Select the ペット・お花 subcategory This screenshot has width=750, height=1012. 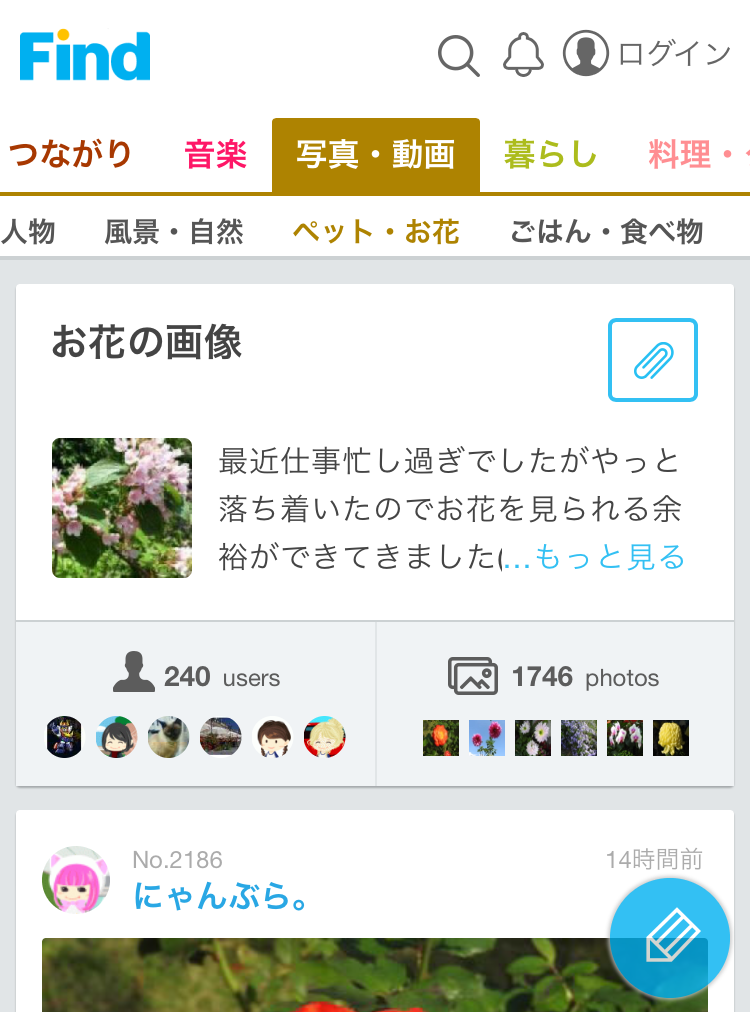click(x=375, y=232)
